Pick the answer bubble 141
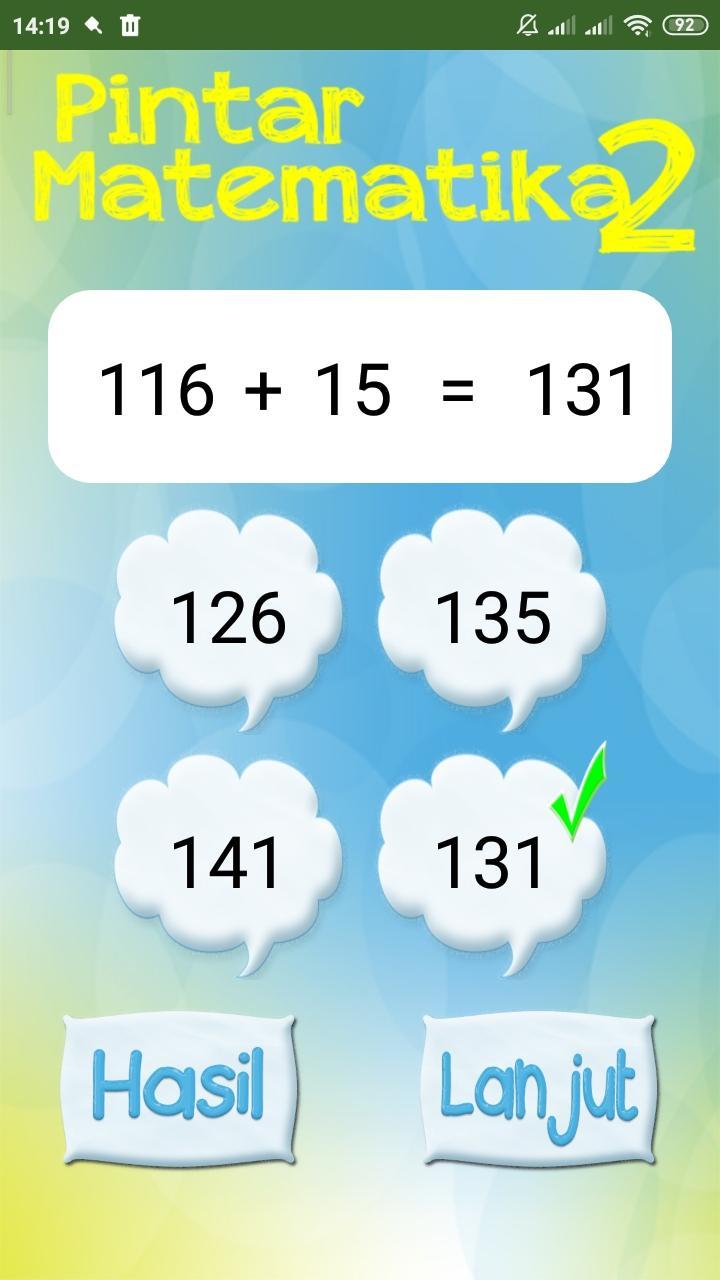The image size is (720, 1280). [228, 862]
